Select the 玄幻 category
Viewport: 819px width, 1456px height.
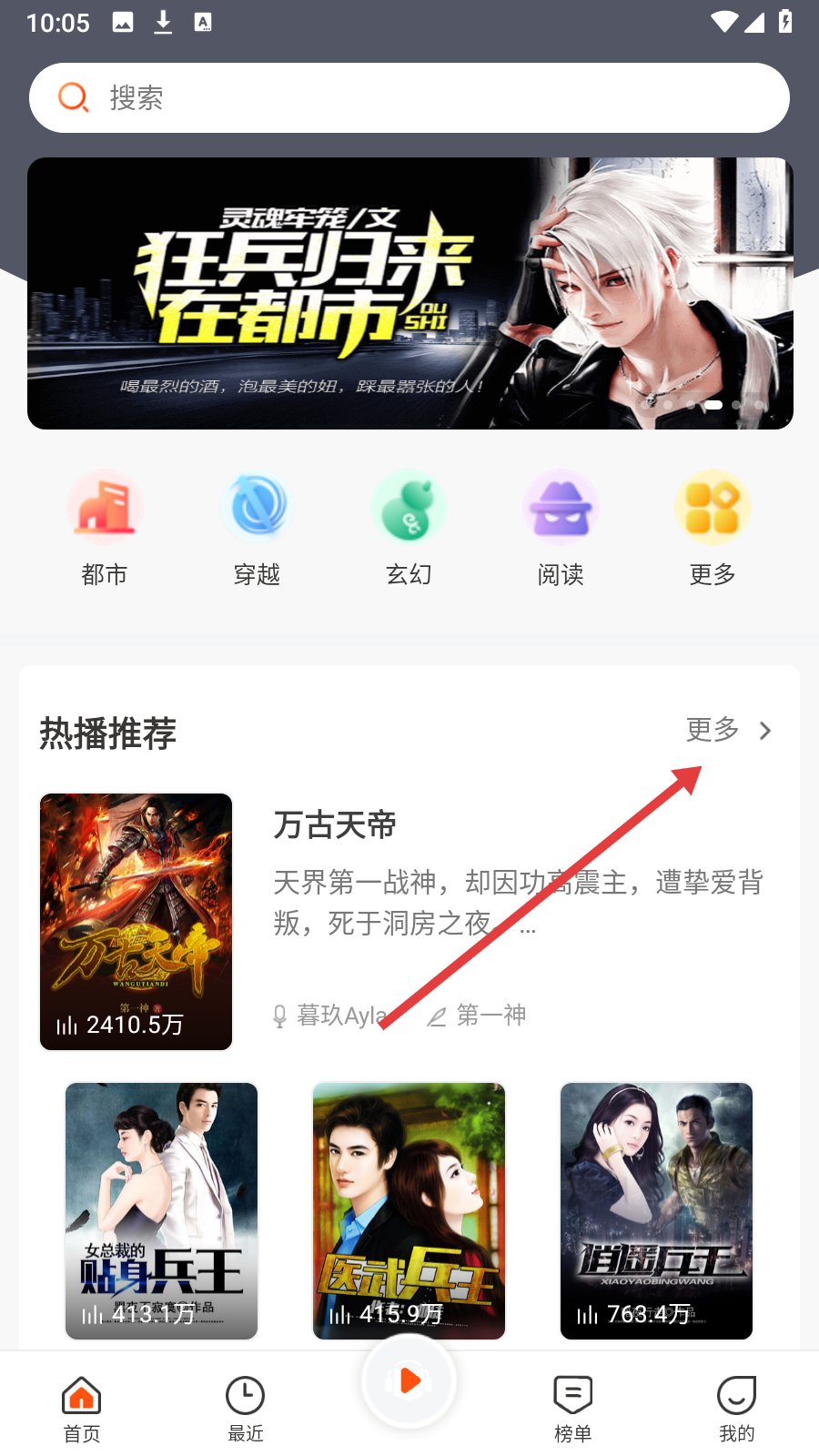[x=409, y=528]
